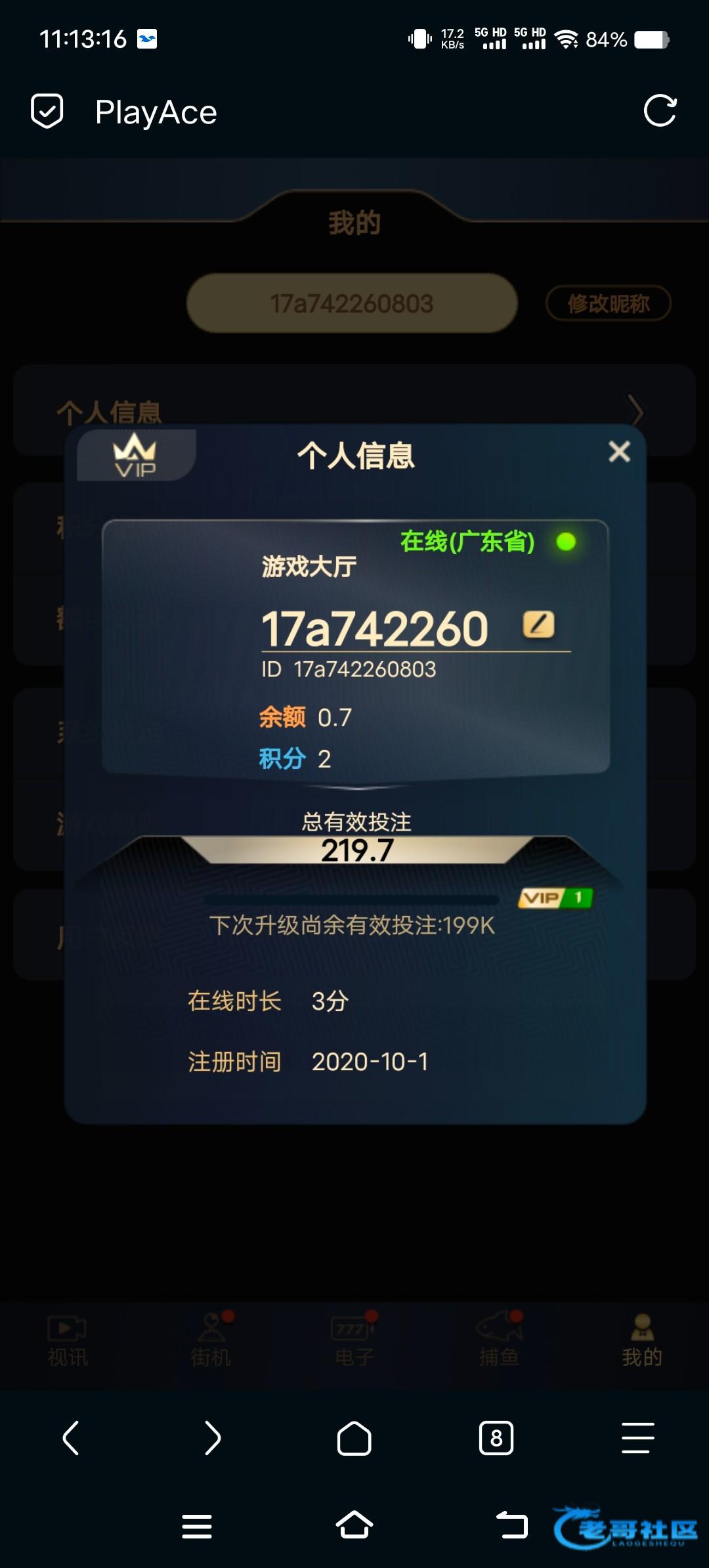Image resolution: width=709 pixels, height=1568 pixels.
Task: Tap the system back button
Action: click(511, 1525)
